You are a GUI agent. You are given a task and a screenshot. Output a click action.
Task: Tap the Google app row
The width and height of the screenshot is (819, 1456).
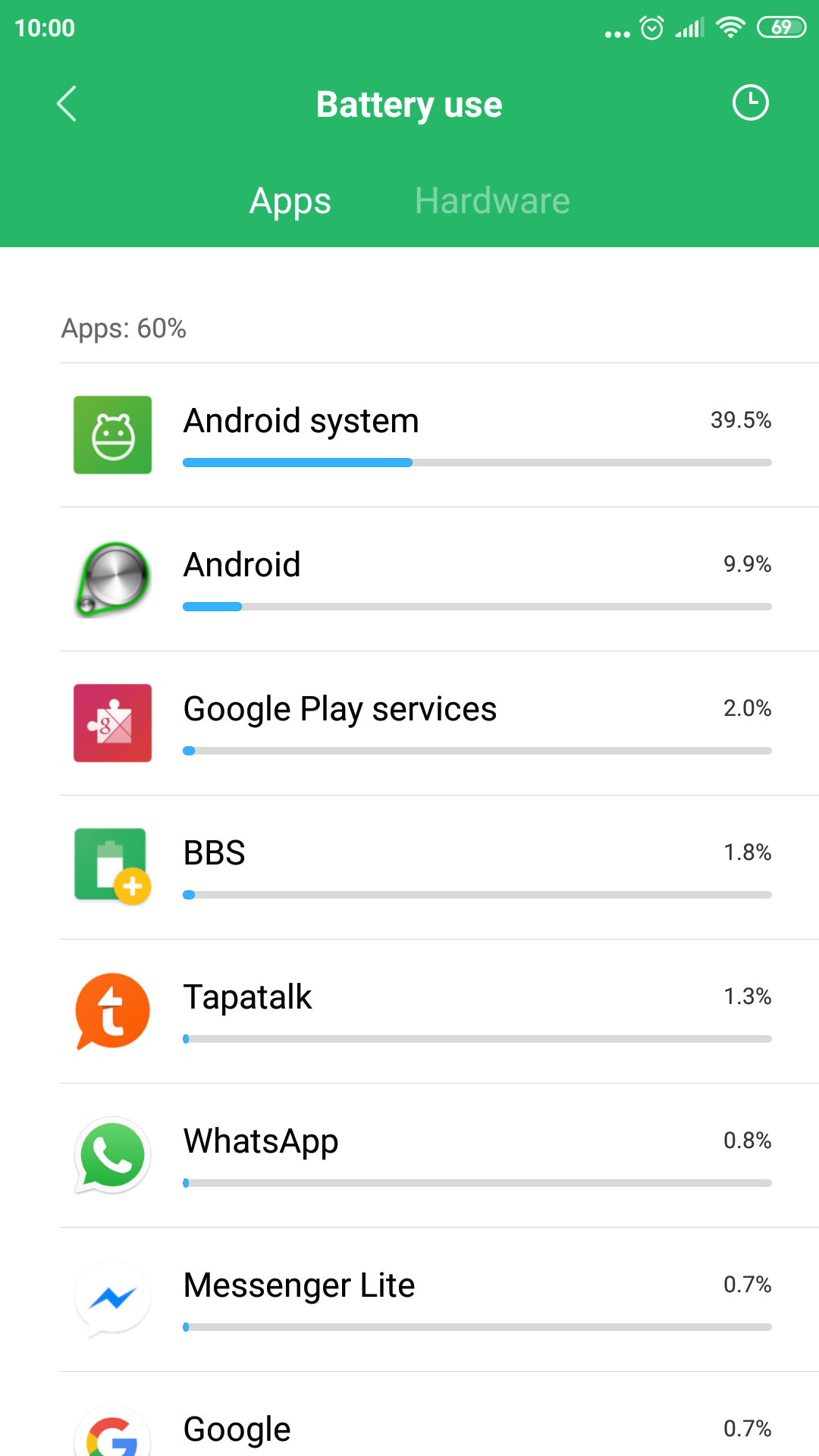(440, 1415)
